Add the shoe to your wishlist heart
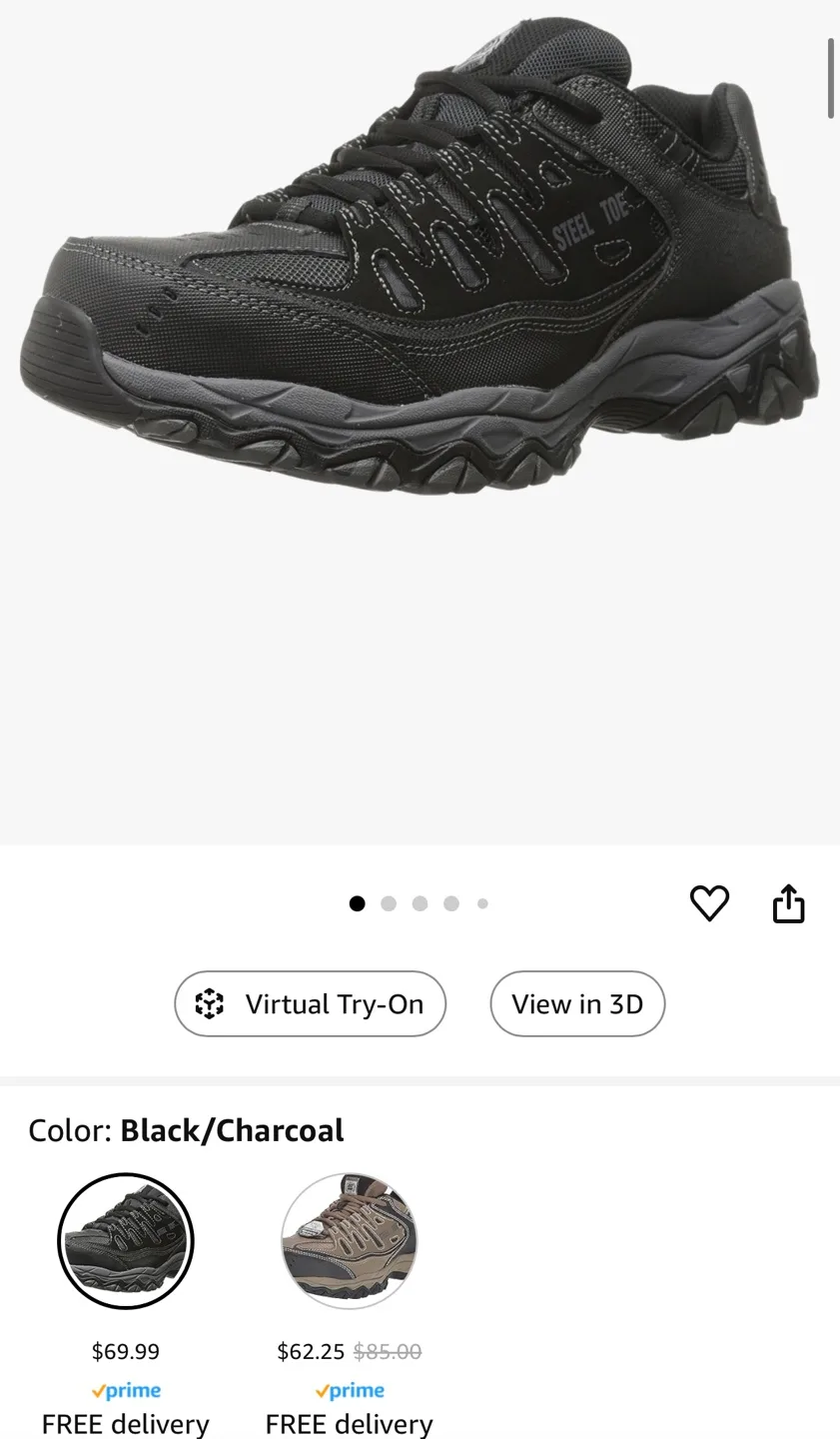The width and height of the screenshot is (840, 1439). click(x=709, y=902)
